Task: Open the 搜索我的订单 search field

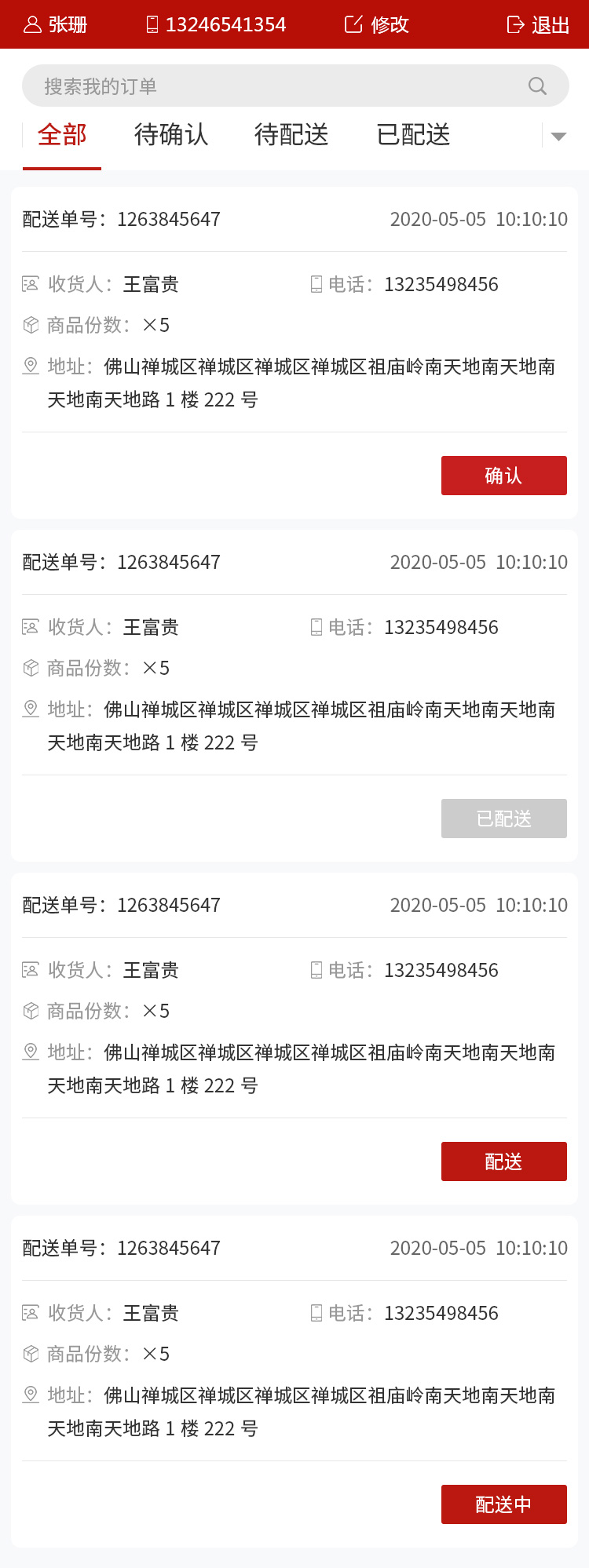Action: click(267, 86)
